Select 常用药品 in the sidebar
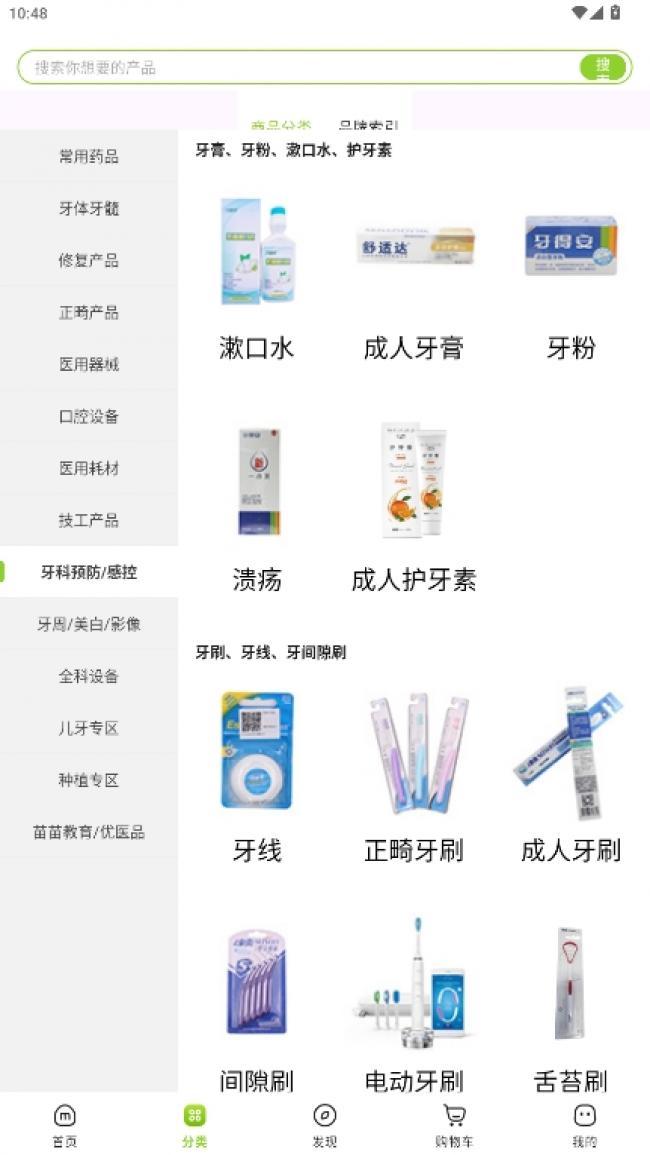Image resolution: width=650 pixels, height=1155 pixels. click(89, 156)
